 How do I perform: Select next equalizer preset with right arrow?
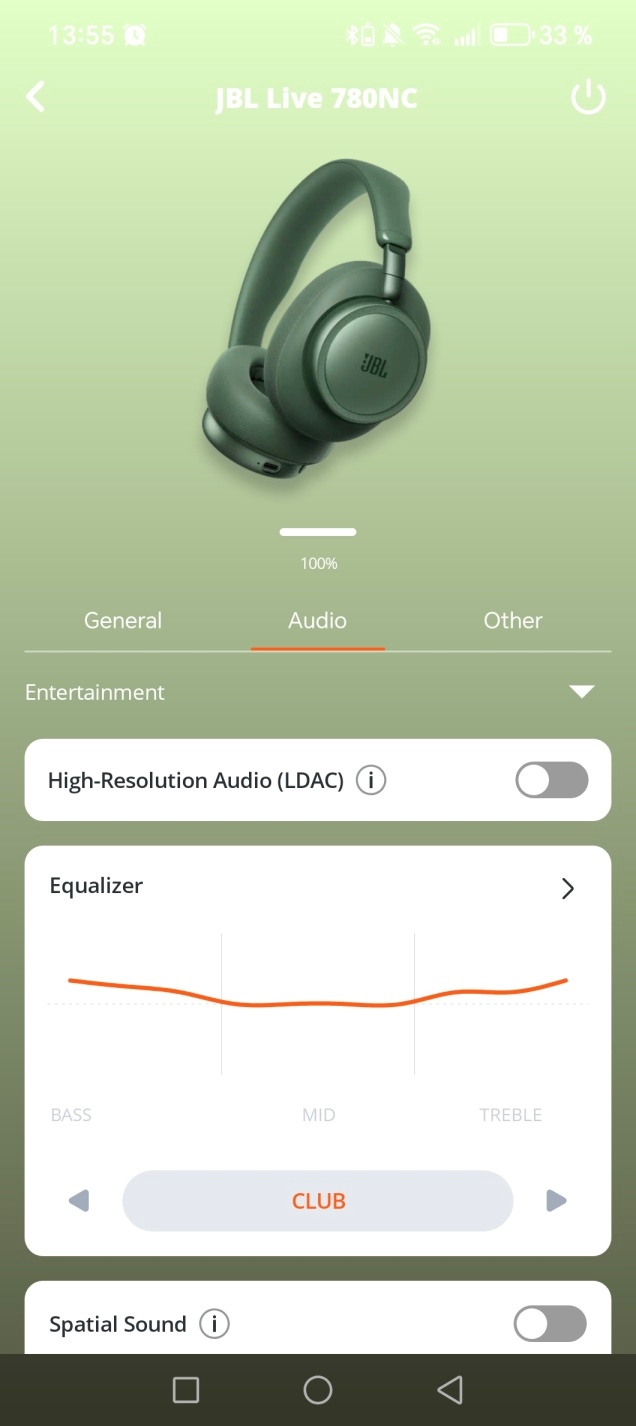[557, 1201]
